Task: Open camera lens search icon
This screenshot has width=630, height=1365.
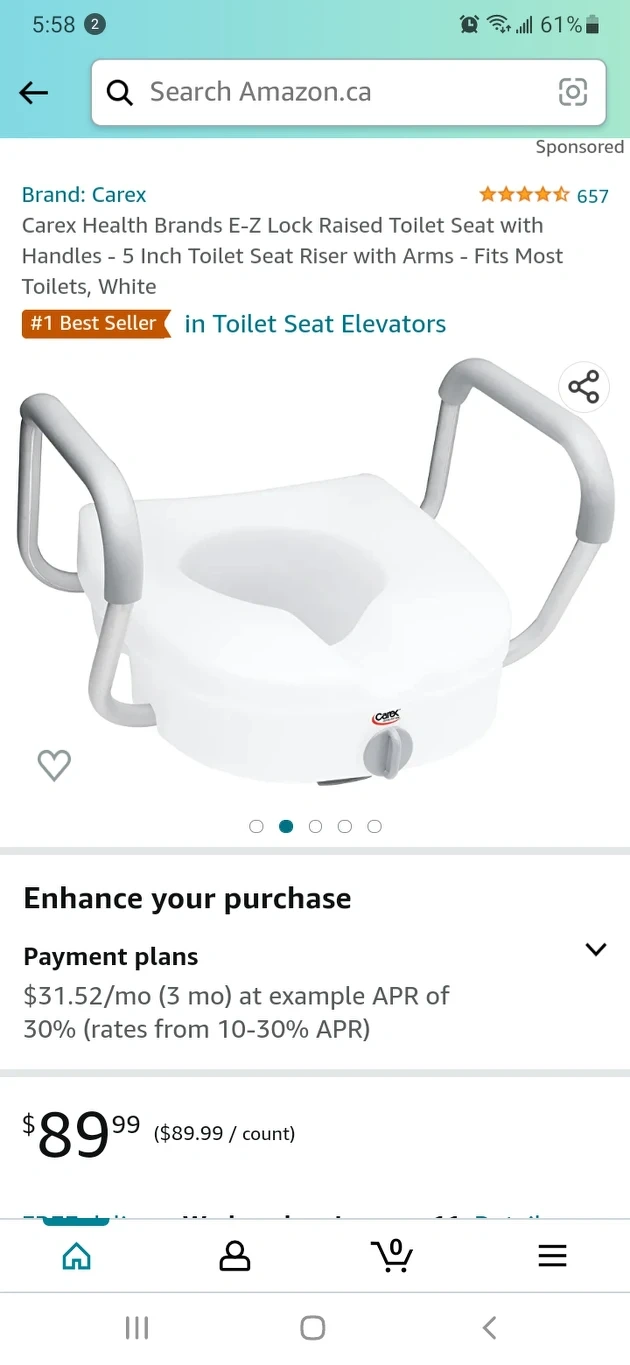Action: pos(572,93)
